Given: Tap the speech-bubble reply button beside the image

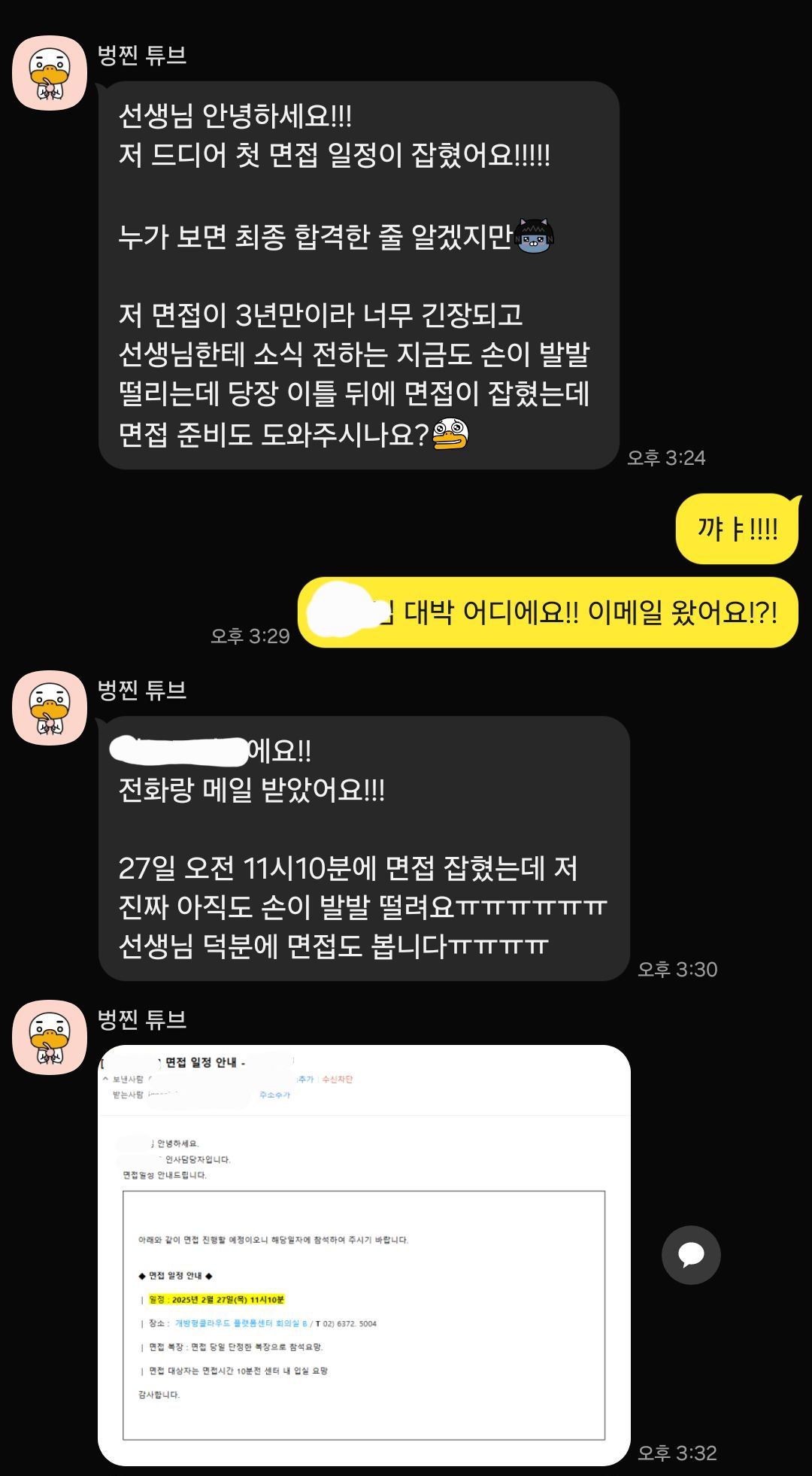Looking at the screenshot, I should (691, 1255).
